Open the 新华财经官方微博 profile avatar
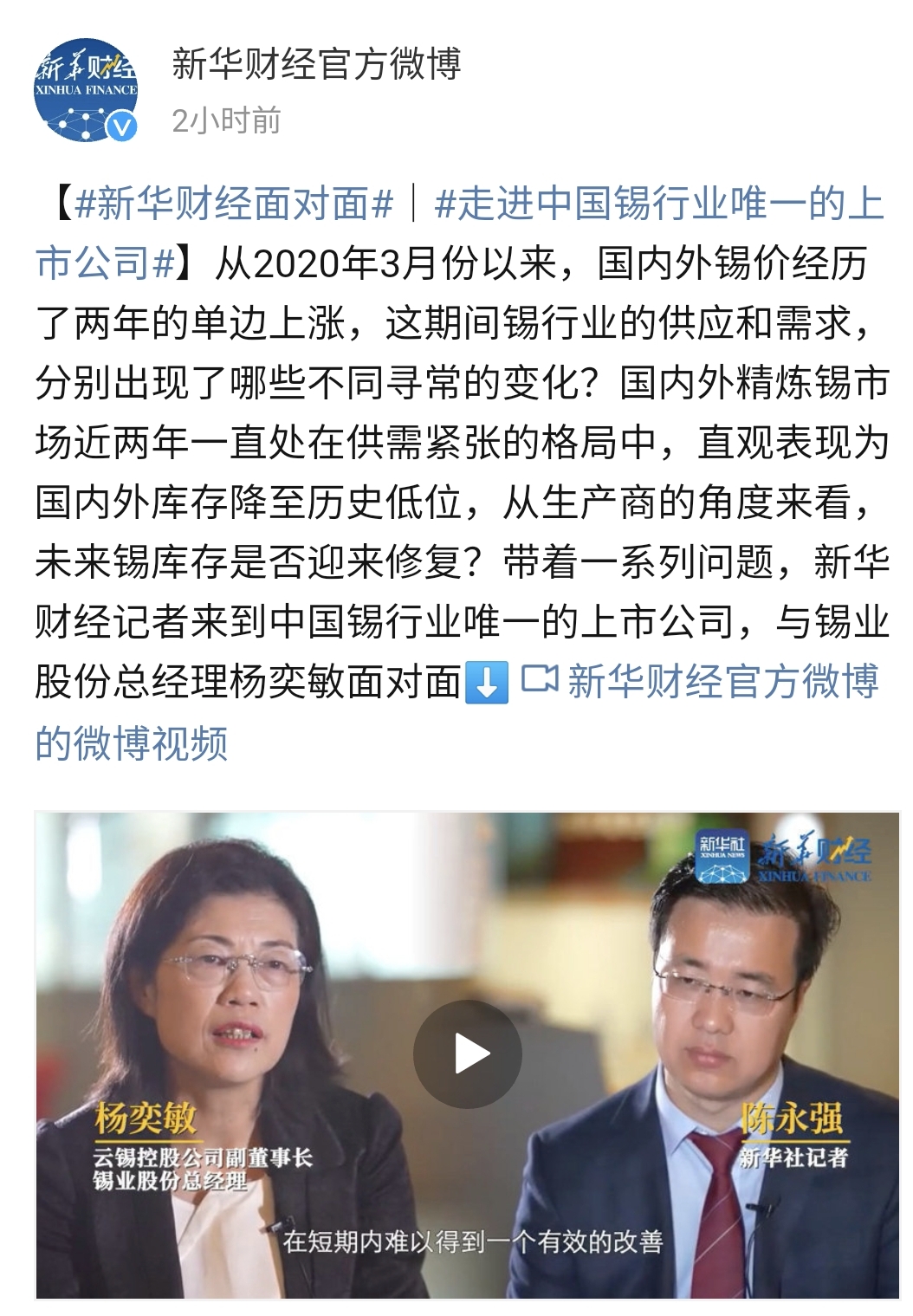913x1316 pixels. click(85, 89)
